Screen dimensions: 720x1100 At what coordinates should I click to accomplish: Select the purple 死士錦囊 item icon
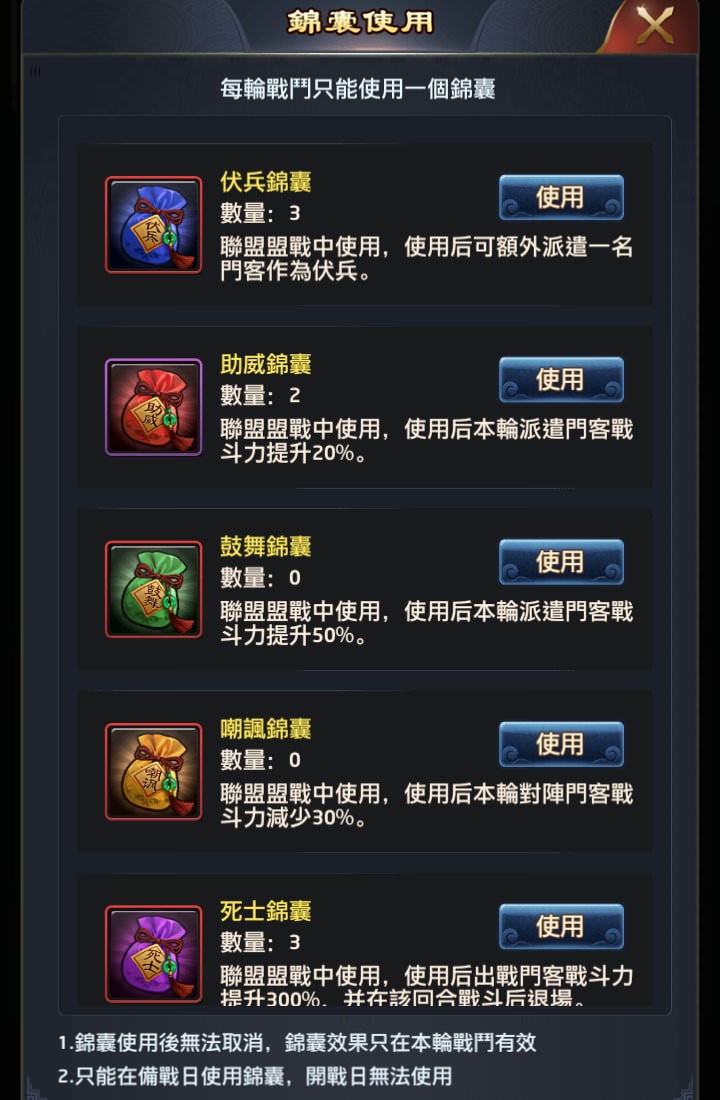[153, 953]
